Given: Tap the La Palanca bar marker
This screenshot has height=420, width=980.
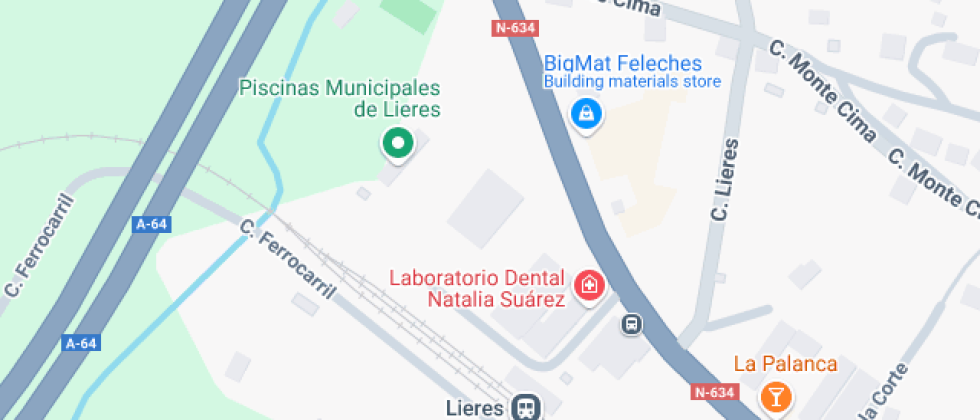Looking at the screenshot, I should tap(775, 395).
